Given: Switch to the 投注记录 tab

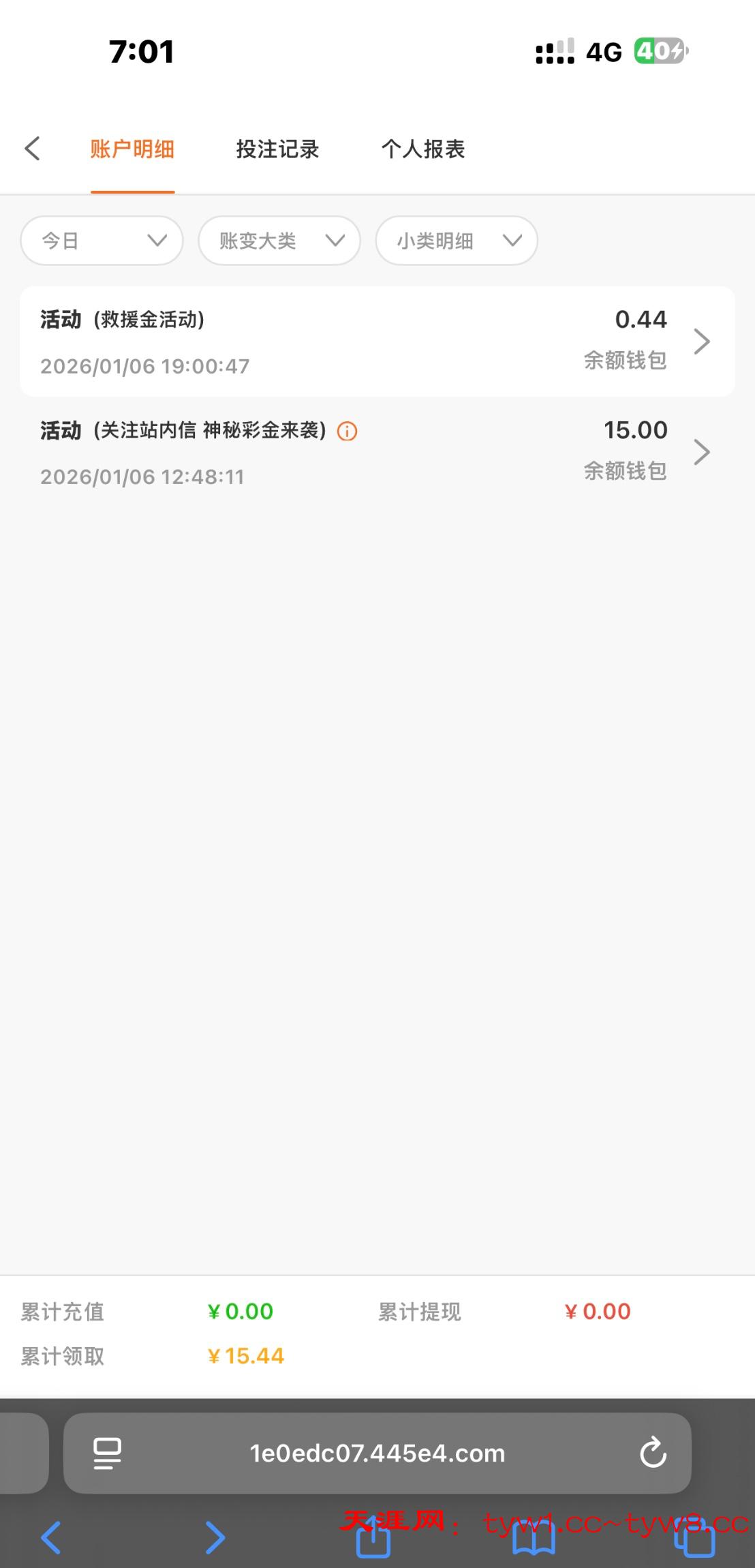Looking at the screenshot, I should coord(277,149).
